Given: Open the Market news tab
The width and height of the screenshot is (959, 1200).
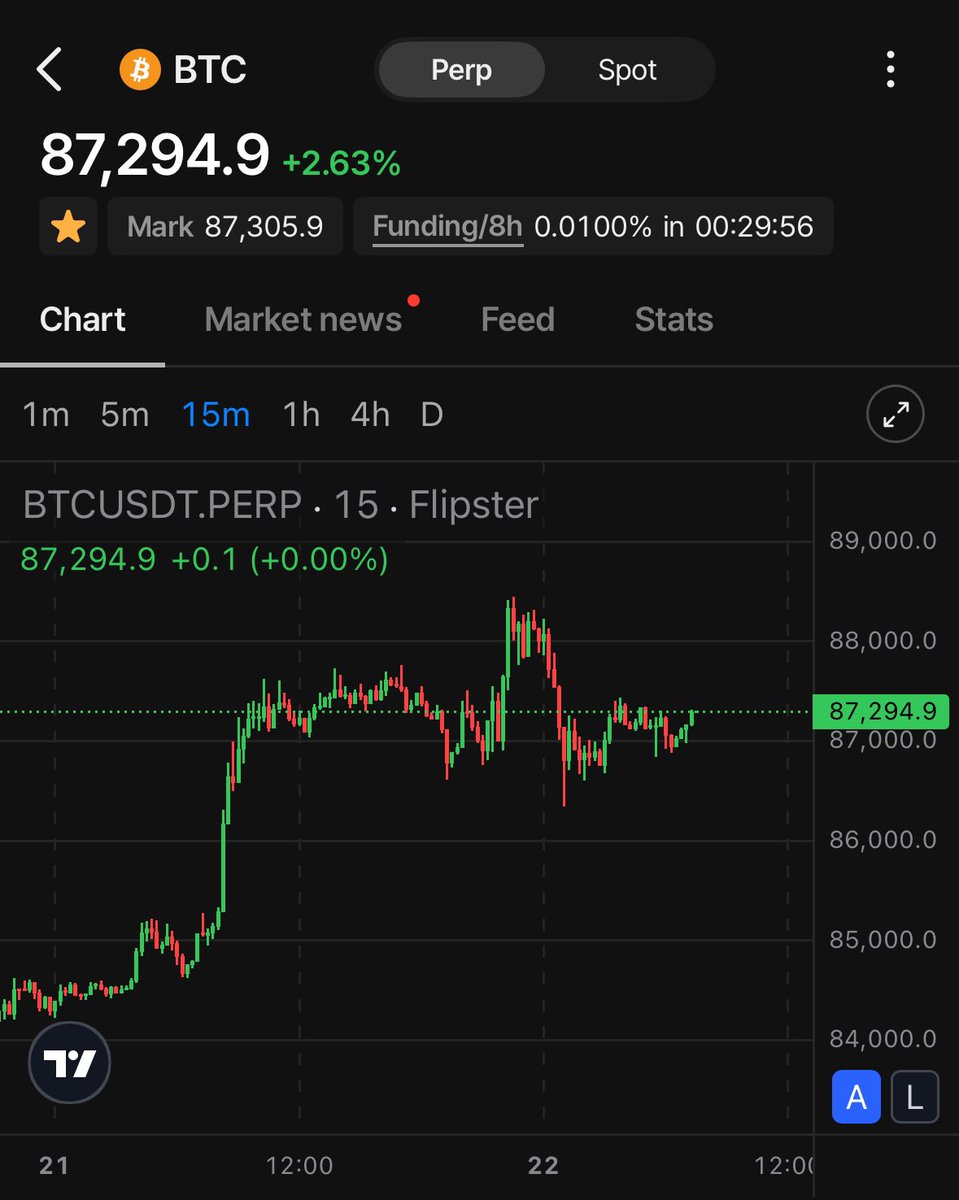Looking at the screenshot, I should click(x=303, y=320).
